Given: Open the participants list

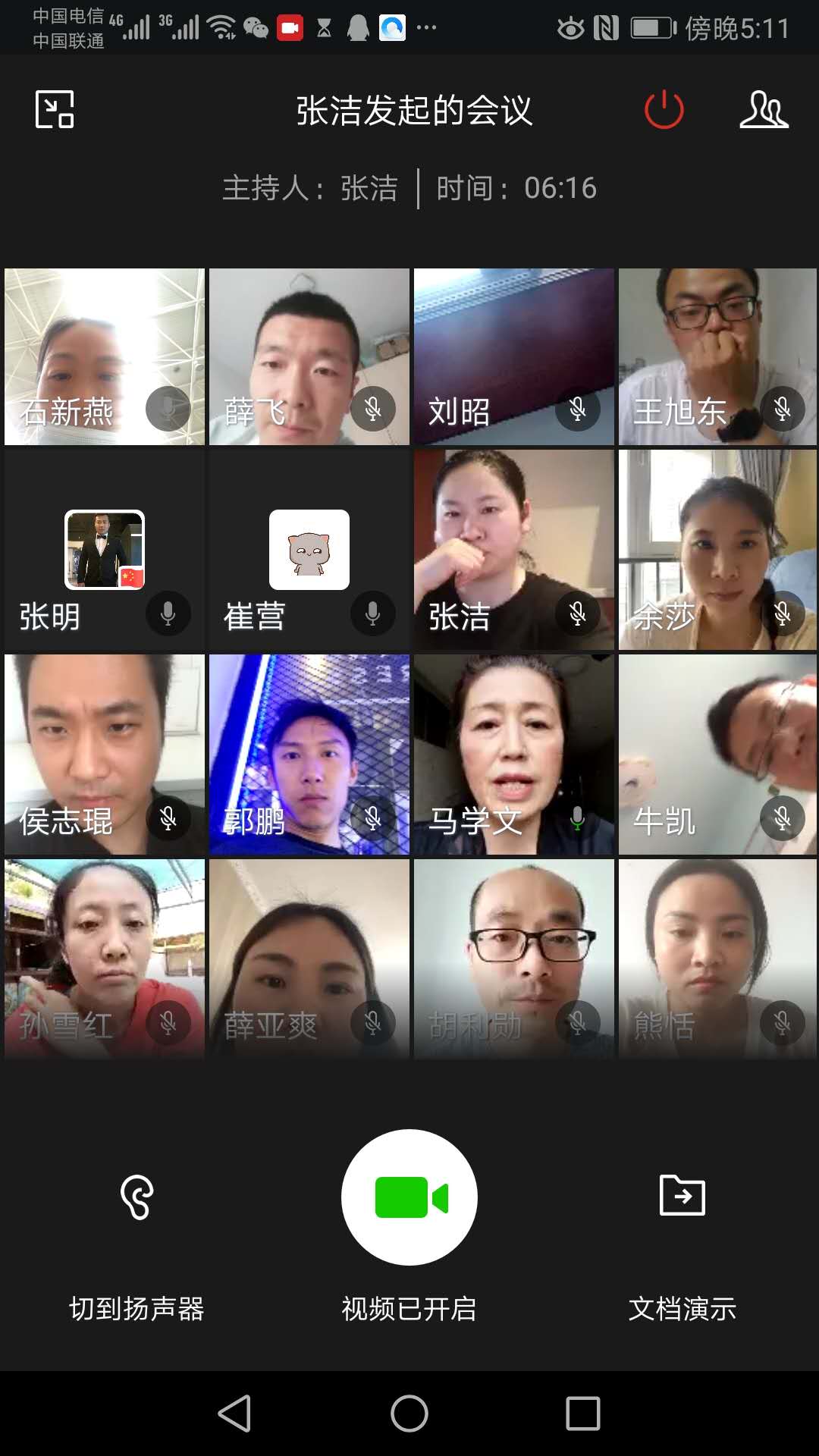Looking at the screenshot, I should (764, 110).
